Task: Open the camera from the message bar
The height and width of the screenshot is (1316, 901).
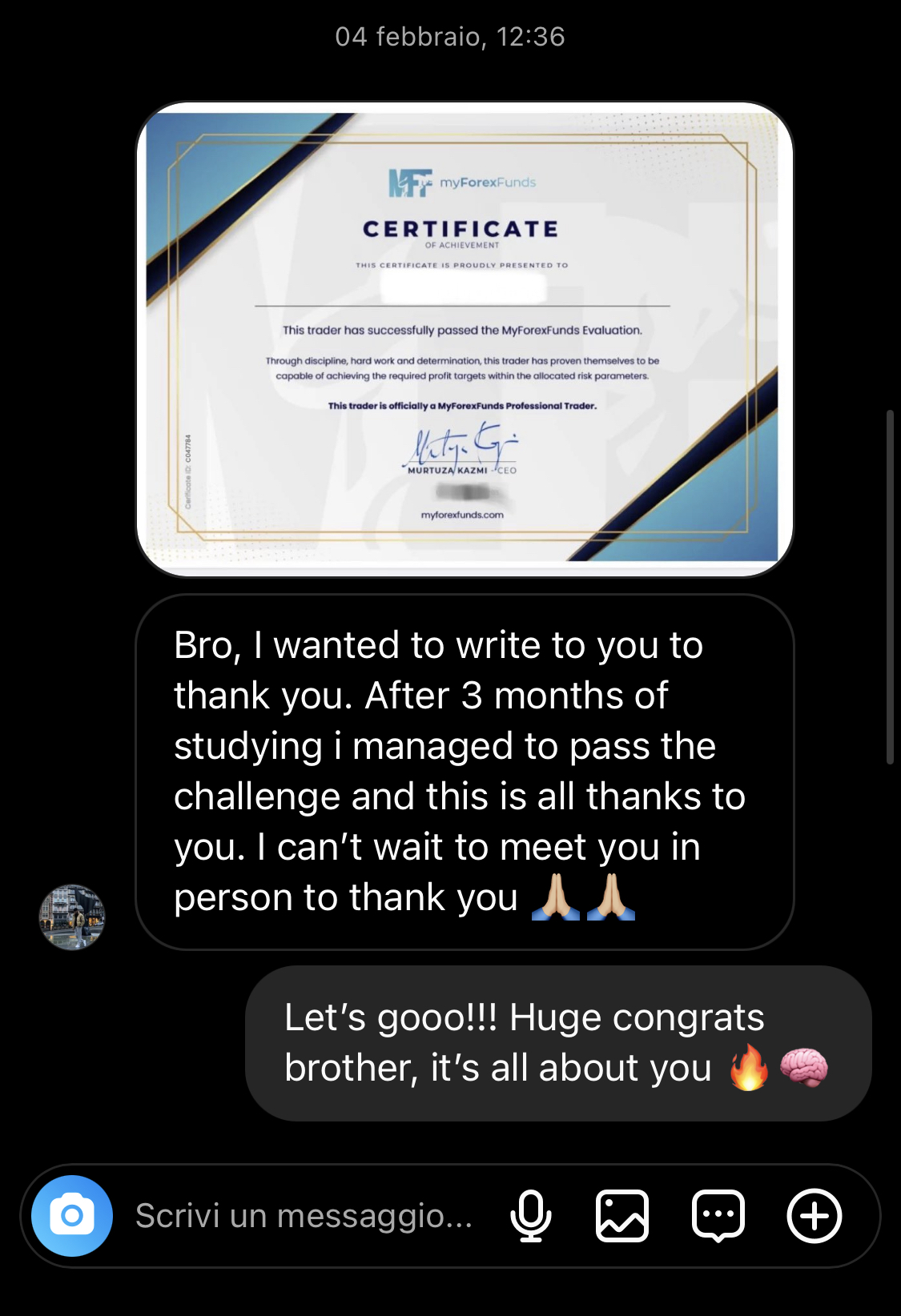Action: (x=72, y=1215)
